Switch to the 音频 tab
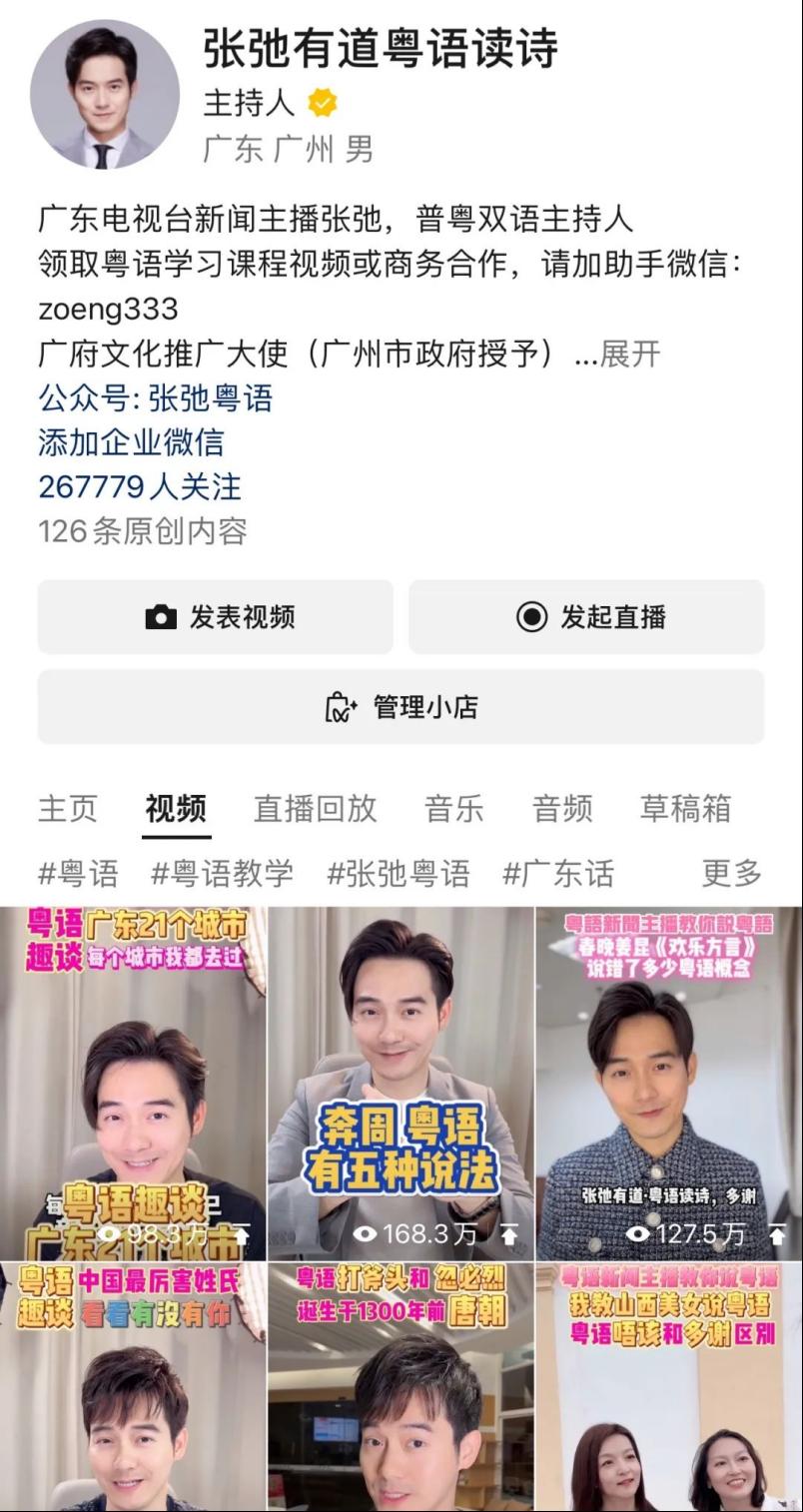The image size is (803, 1512). click(x=562, y=808)
